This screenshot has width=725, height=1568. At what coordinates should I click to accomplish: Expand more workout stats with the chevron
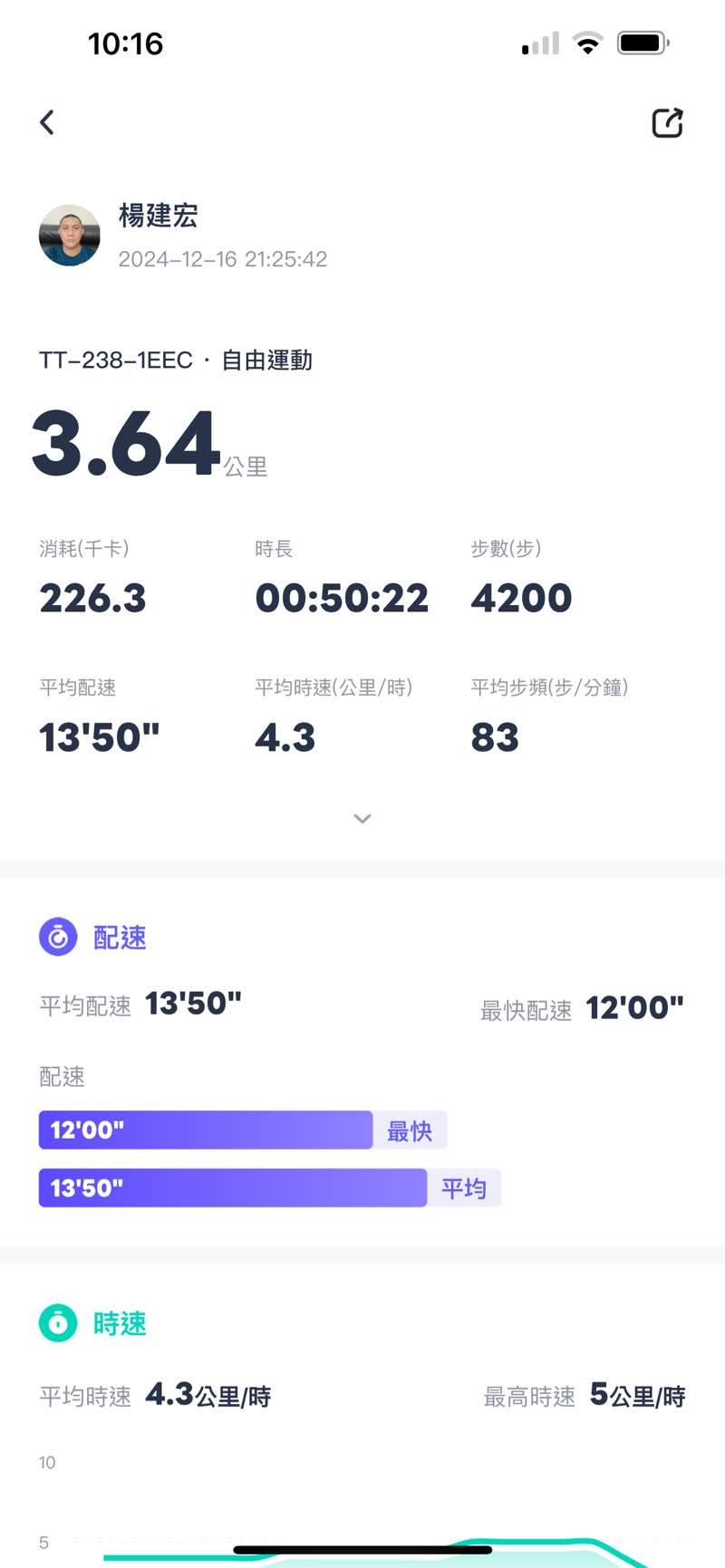click(x=362, y=819)
